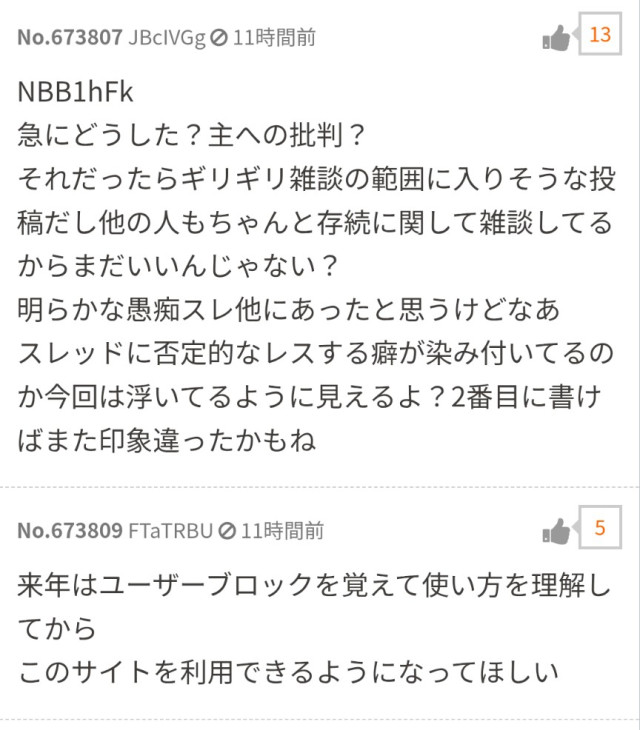Like comment No.673809
Screen dimensions: 640x730
pyautogui.click(x=556, y=531)
